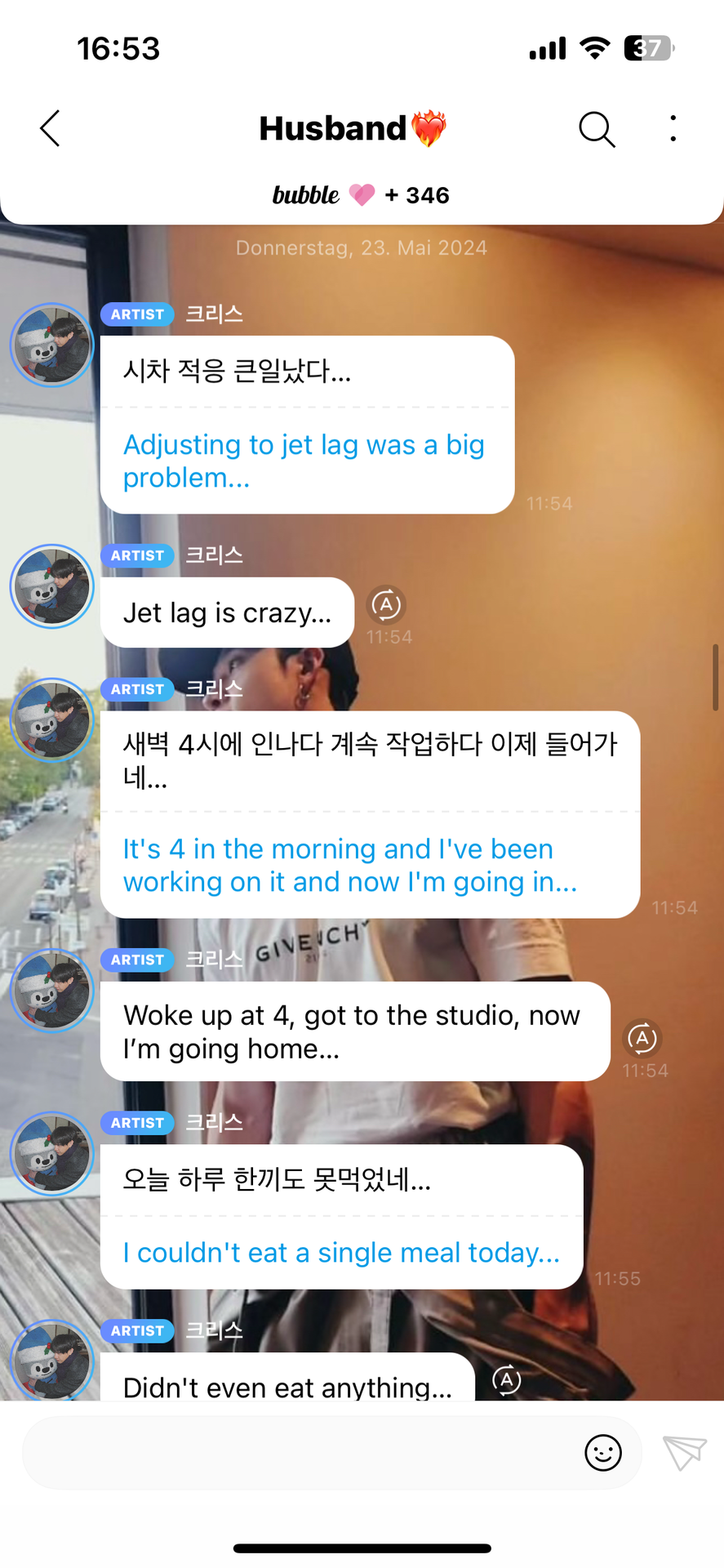Tap the paper plane send icon
724x1568 pixels.
[x=684, y=1453]
